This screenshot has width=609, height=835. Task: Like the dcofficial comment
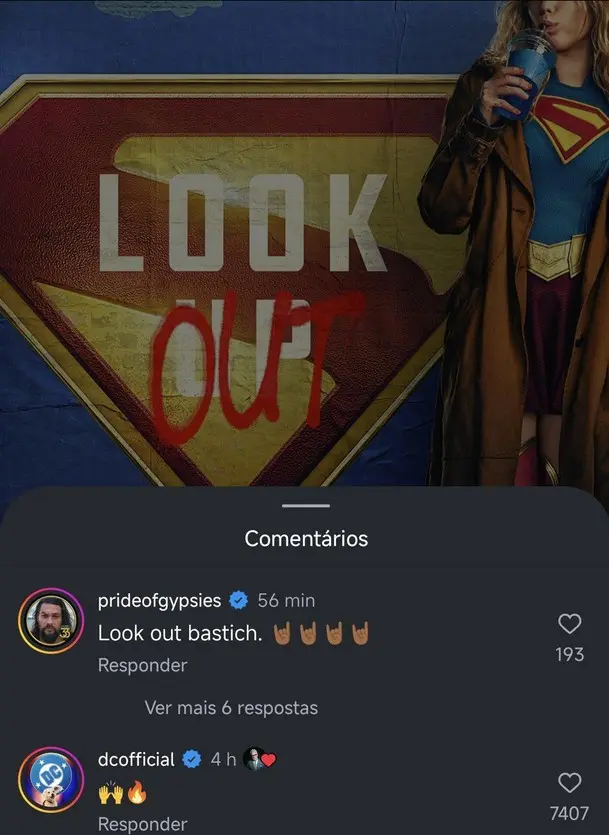pos(569,782)
